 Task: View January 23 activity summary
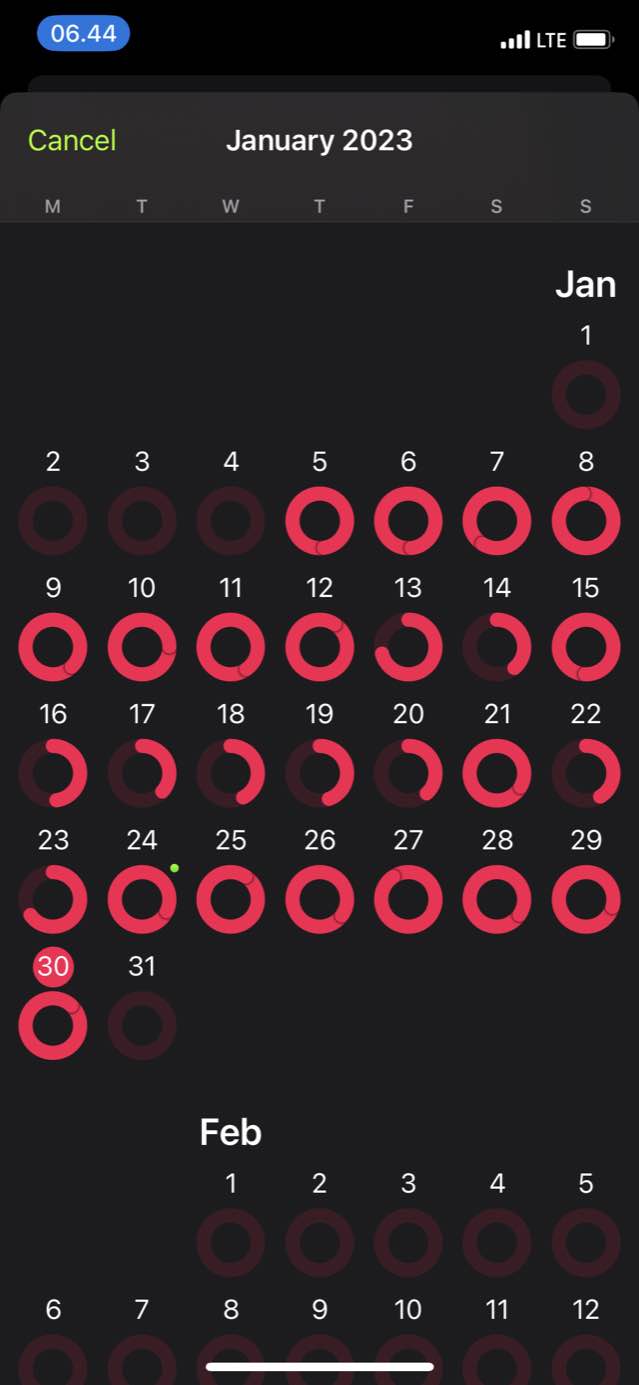coord(53,899)
